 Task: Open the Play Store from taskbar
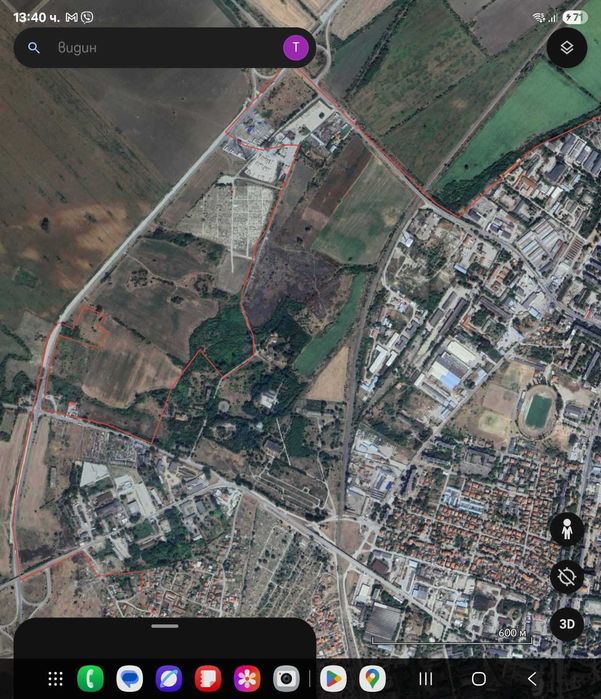click(x=333, y=678)
